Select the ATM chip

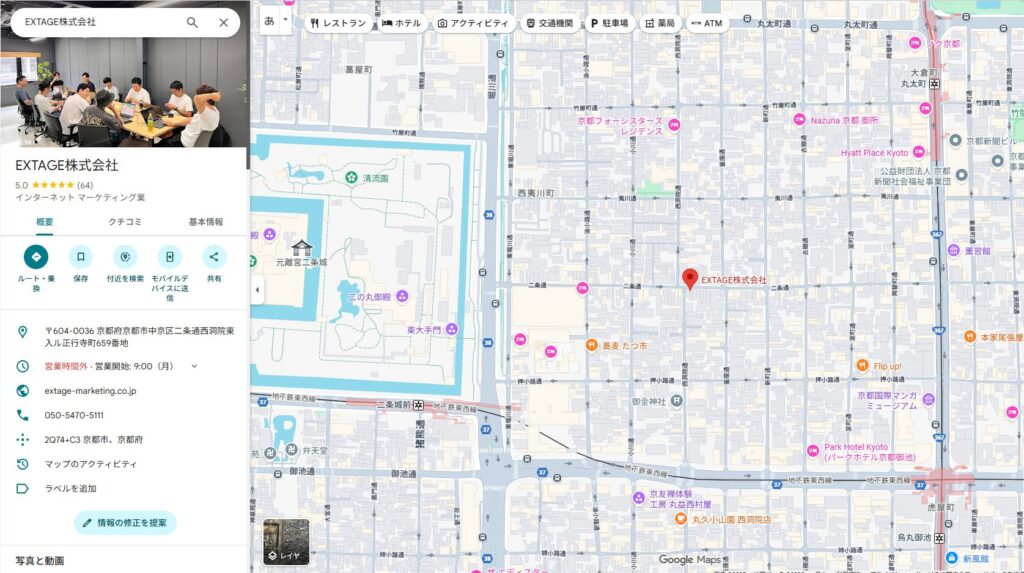click(x=707, y=23)
